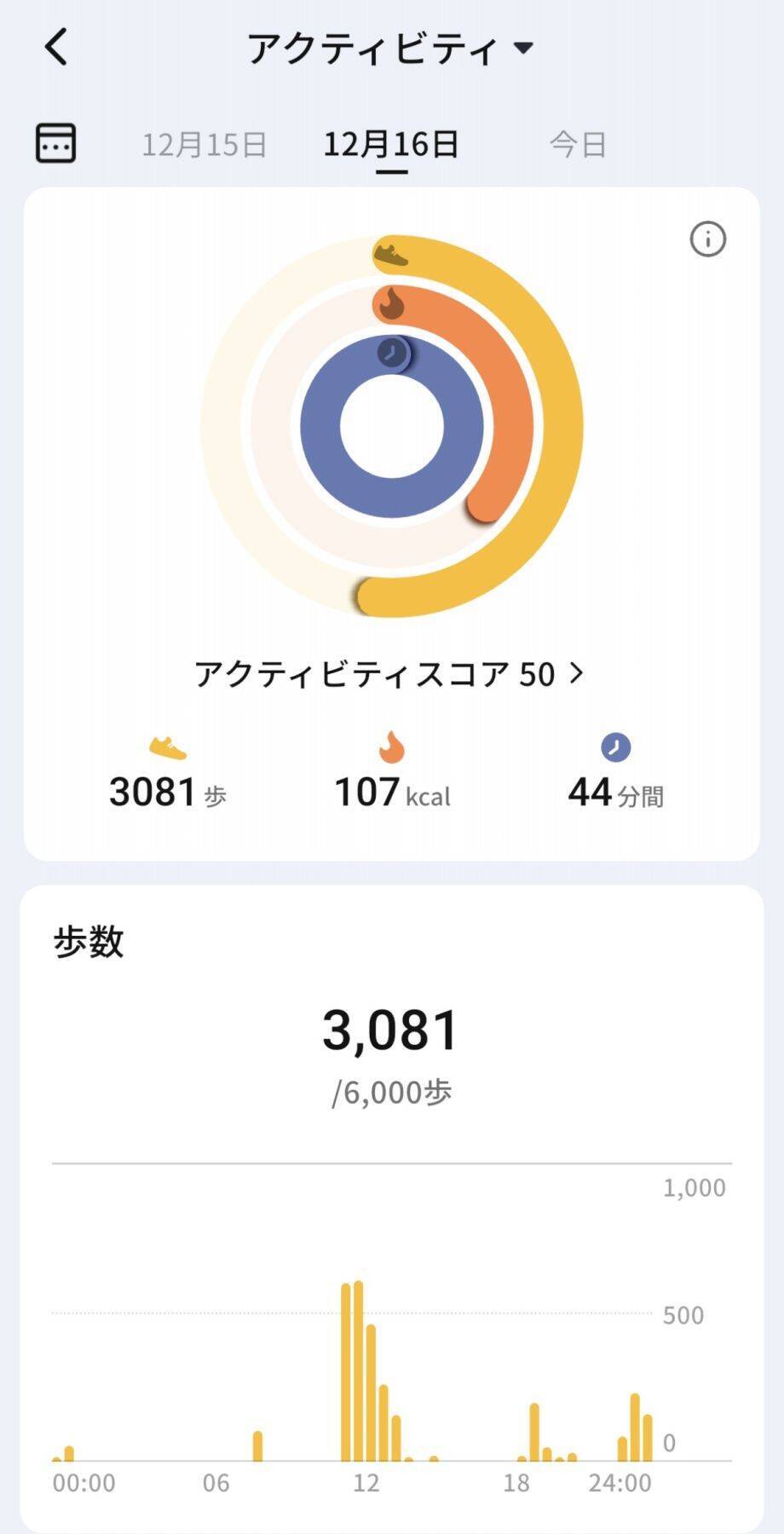Open the アクティビティ dropdown menu
The height and width of the screenshot is (1534, 784).
tap(390, 49)
